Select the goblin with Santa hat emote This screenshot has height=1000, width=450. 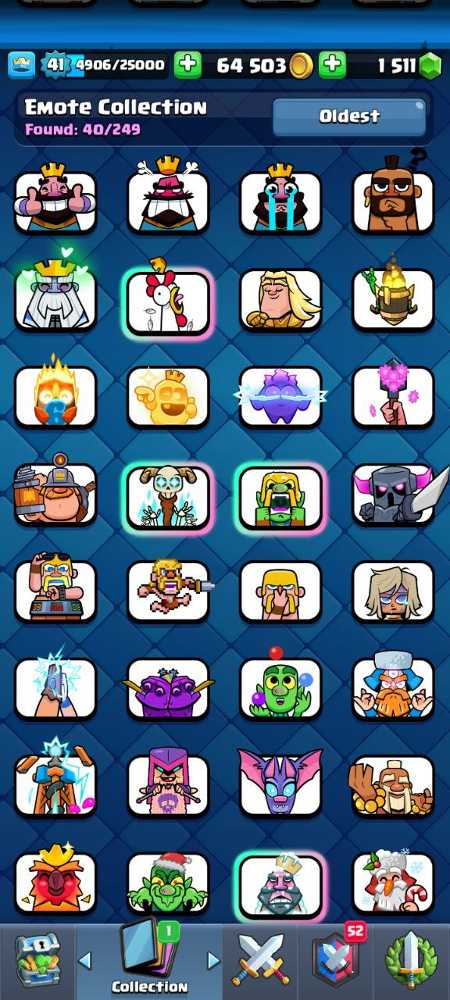point(168,883)
